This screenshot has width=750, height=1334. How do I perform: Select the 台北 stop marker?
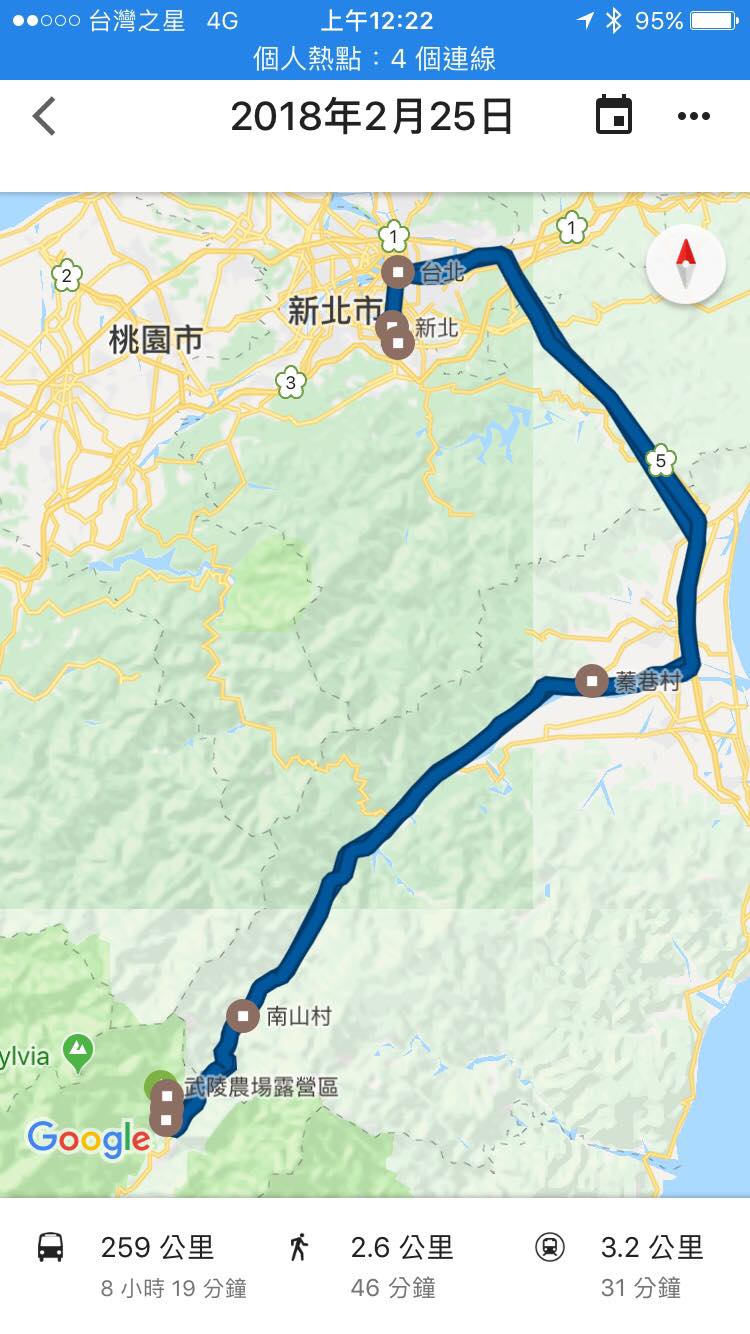coord(398,271)
